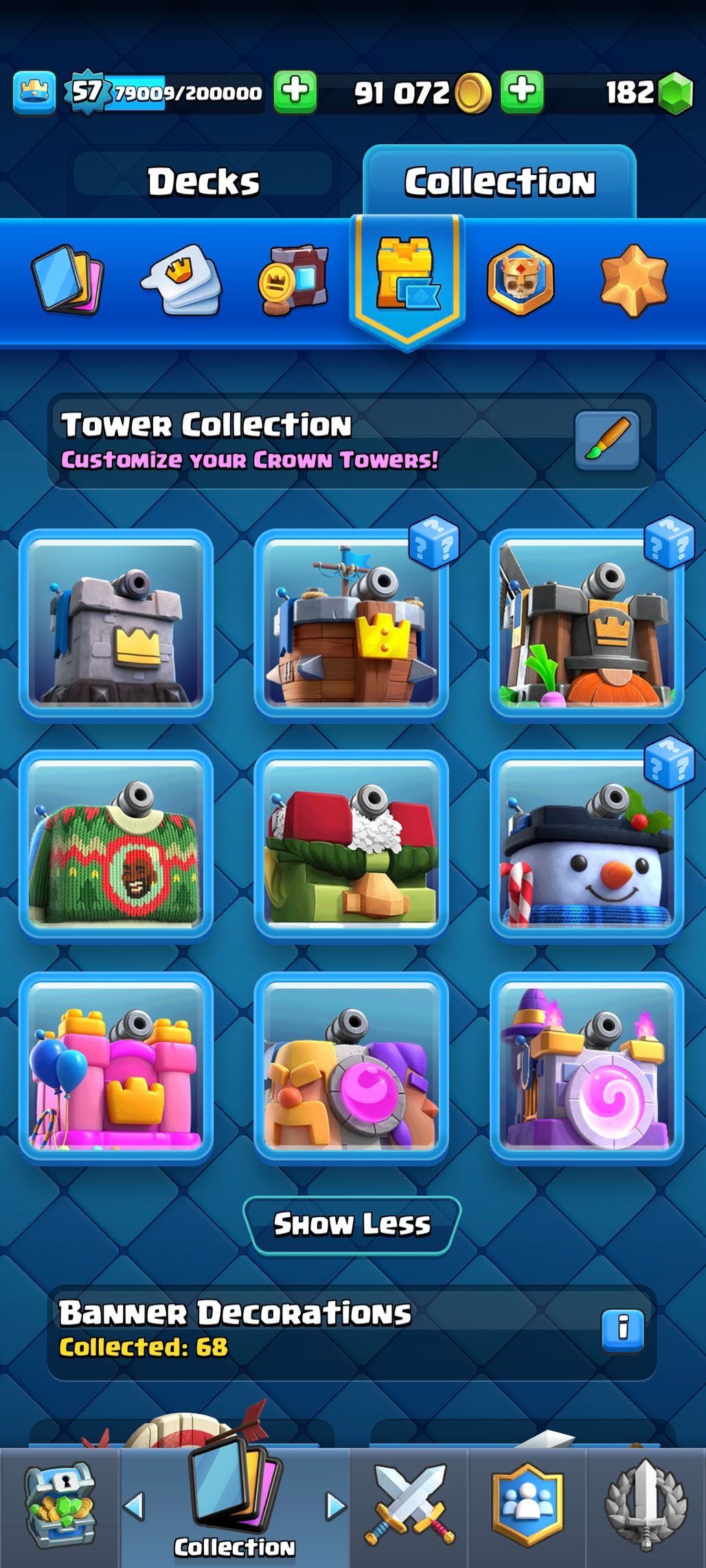Open the banners collection icon
The image size is (706, 1568).
pos(294,281)
